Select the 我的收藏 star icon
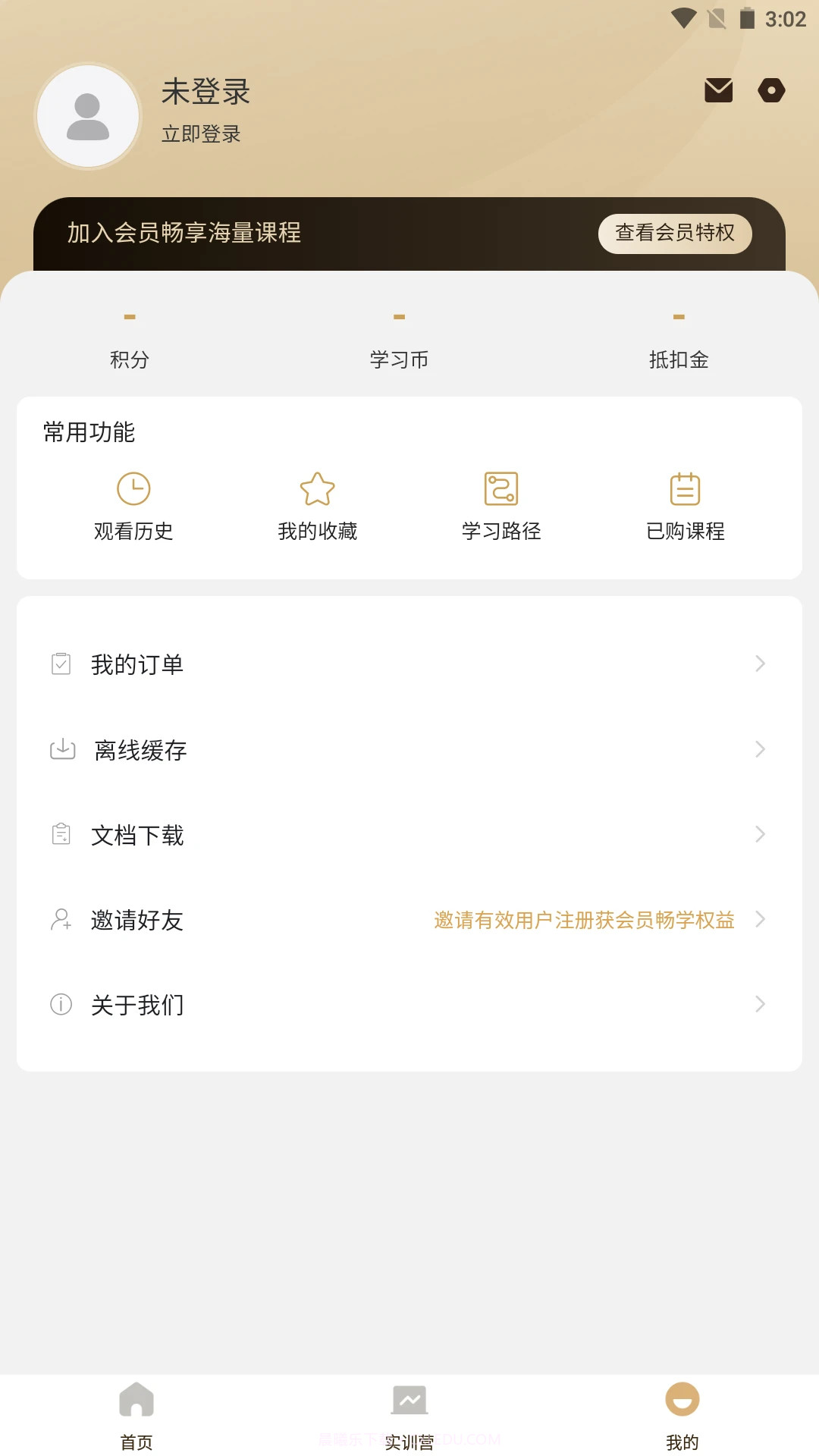Image resolution: width=819 pixels, height=1456 pixels. click(318, 490)
